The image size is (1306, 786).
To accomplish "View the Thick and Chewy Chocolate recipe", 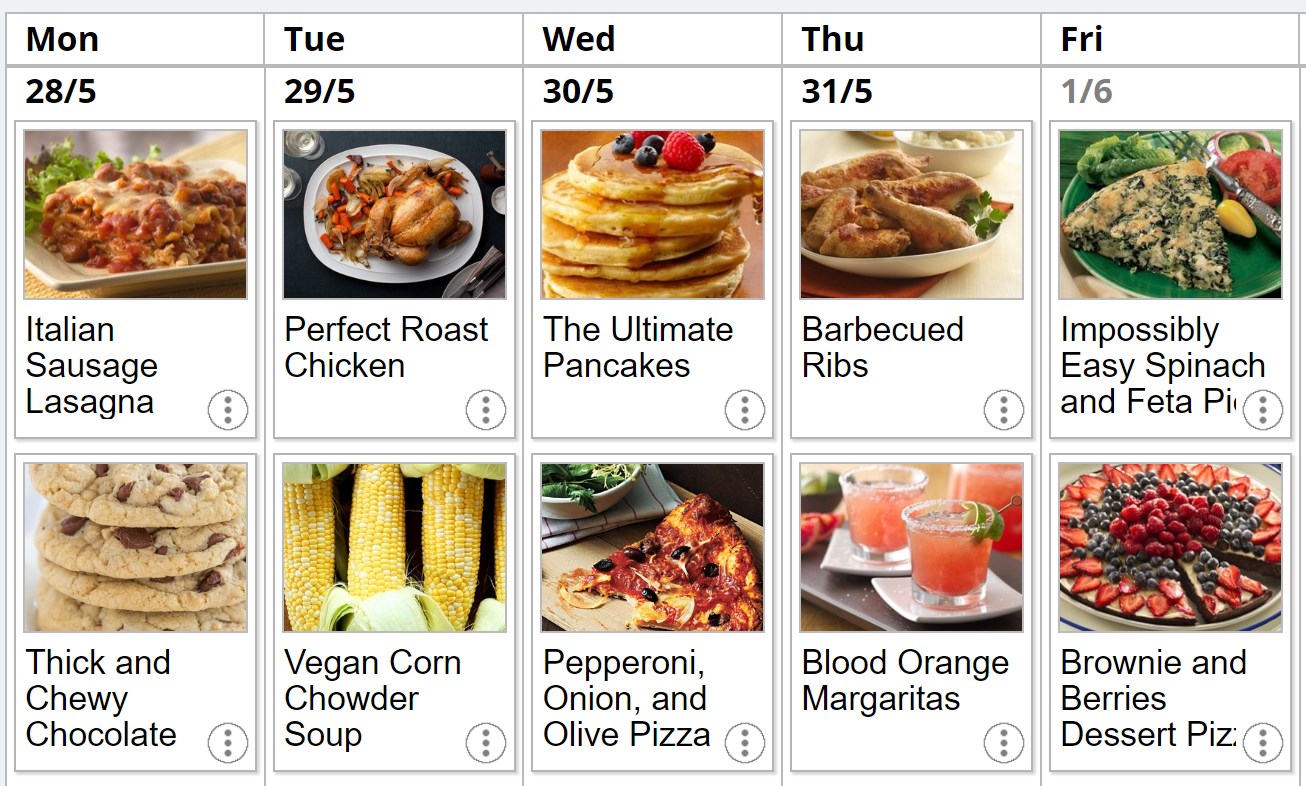I will tap(135, 547).
